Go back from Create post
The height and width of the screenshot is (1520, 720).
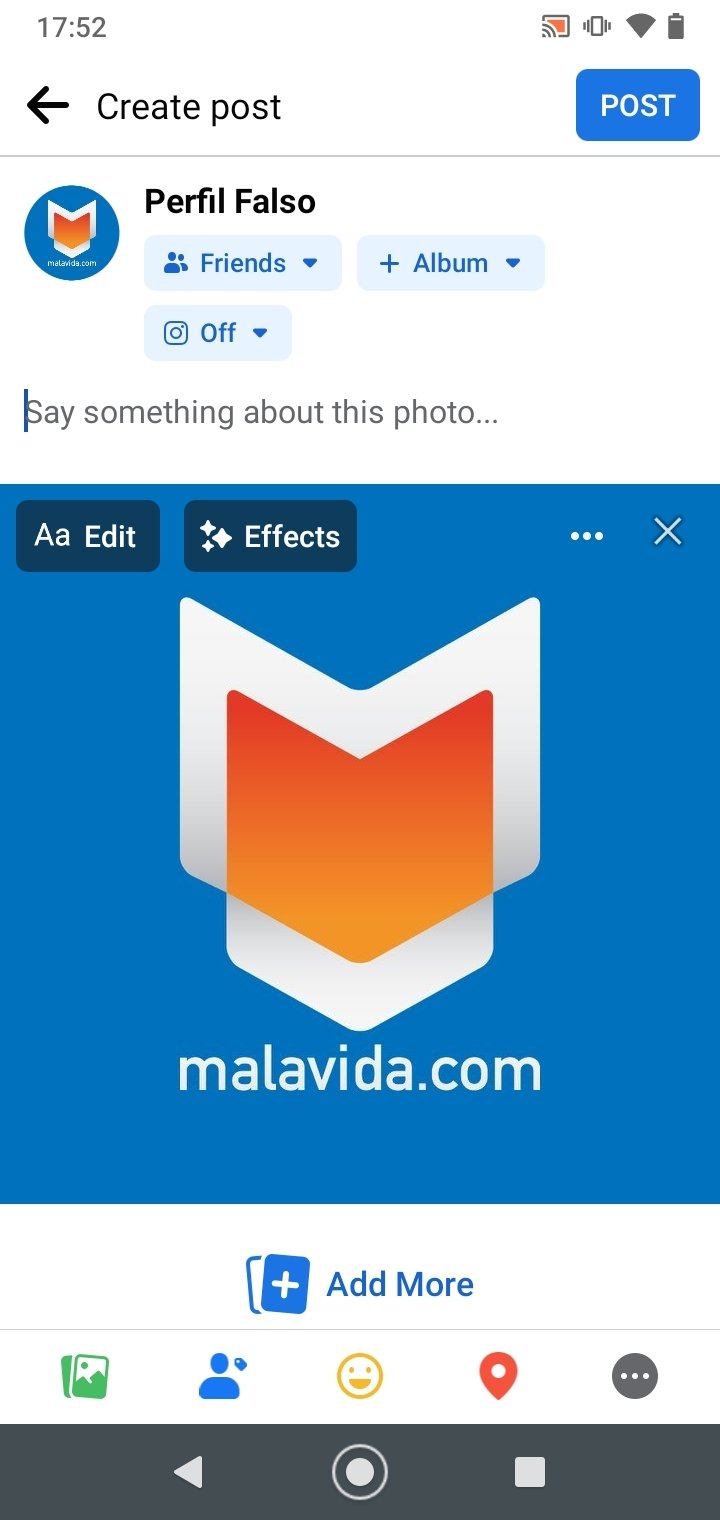(x=48, y=106)
